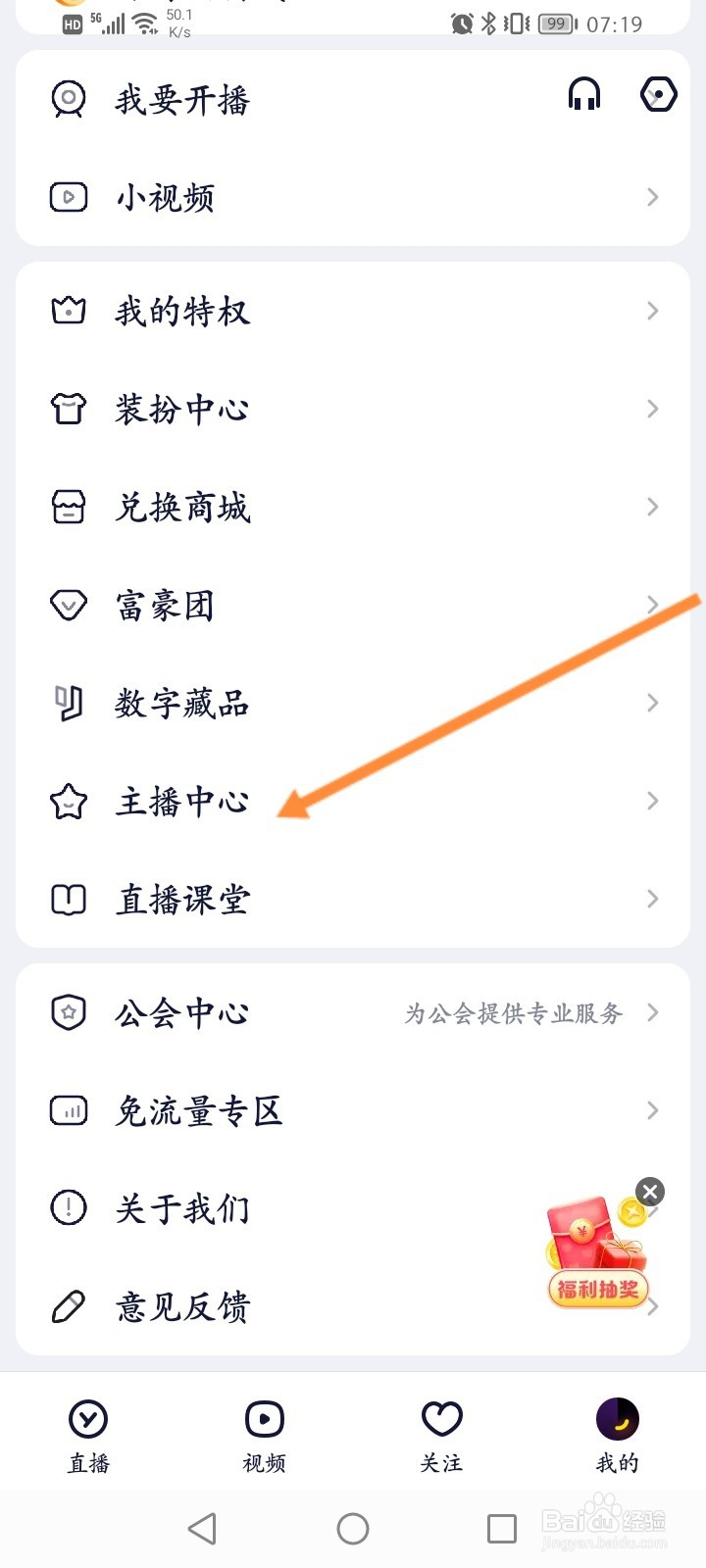
Task: Expand 免流量专区 via the arrow
Action: point(652,1110)
